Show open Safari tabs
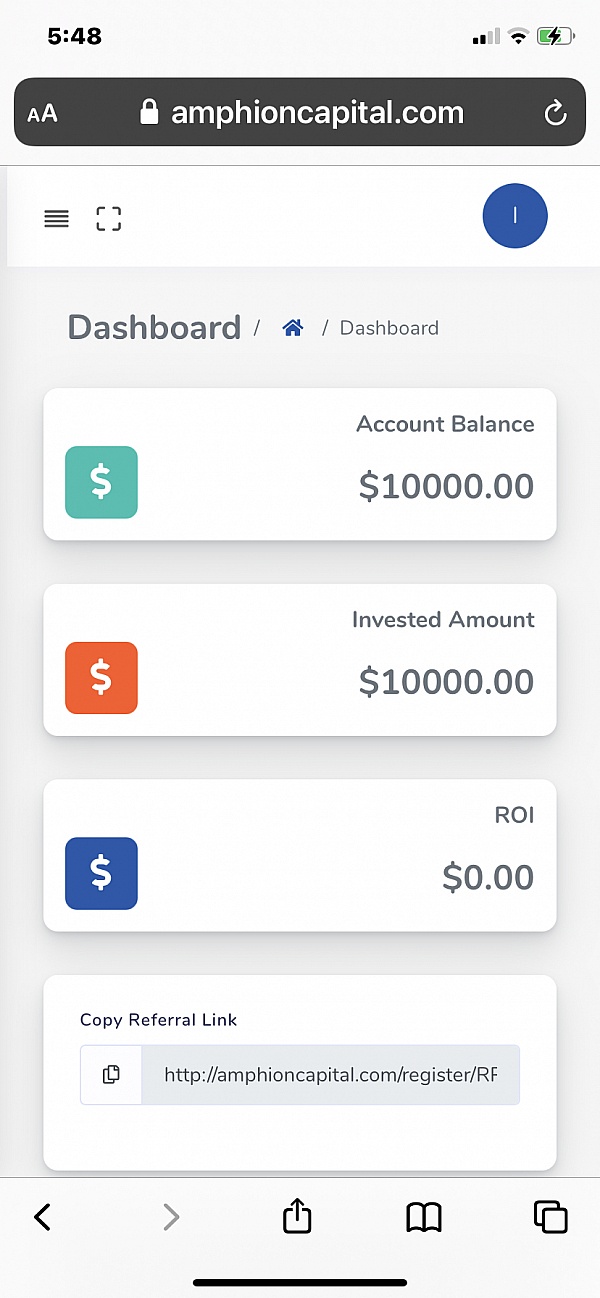 click(551, 1216)
